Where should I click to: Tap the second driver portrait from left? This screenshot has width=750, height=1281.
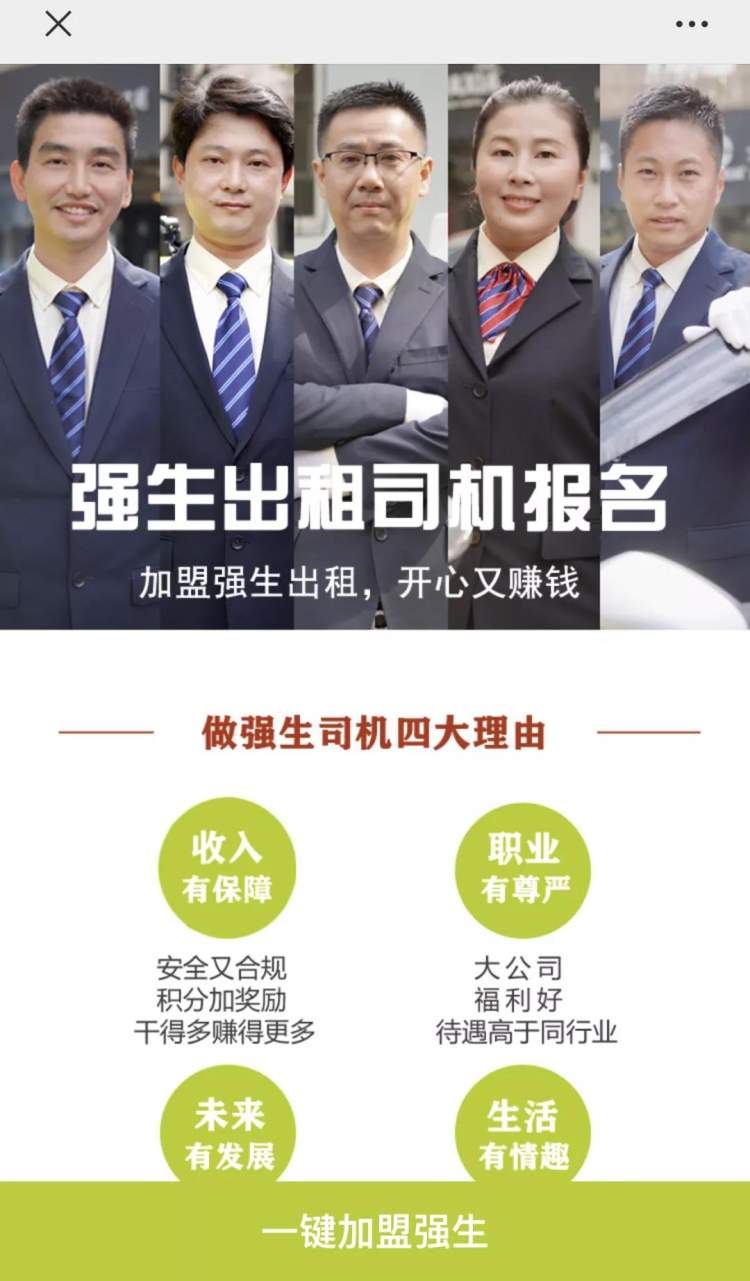(225, 250)
